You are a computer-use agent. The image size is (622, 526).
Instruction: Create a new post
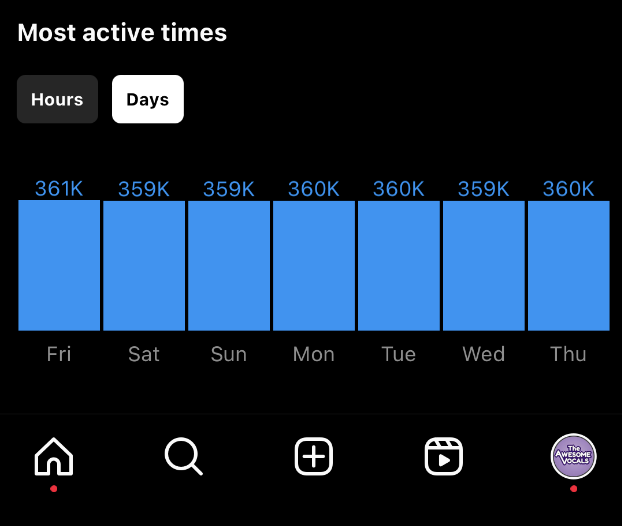(x=313, y=457)
